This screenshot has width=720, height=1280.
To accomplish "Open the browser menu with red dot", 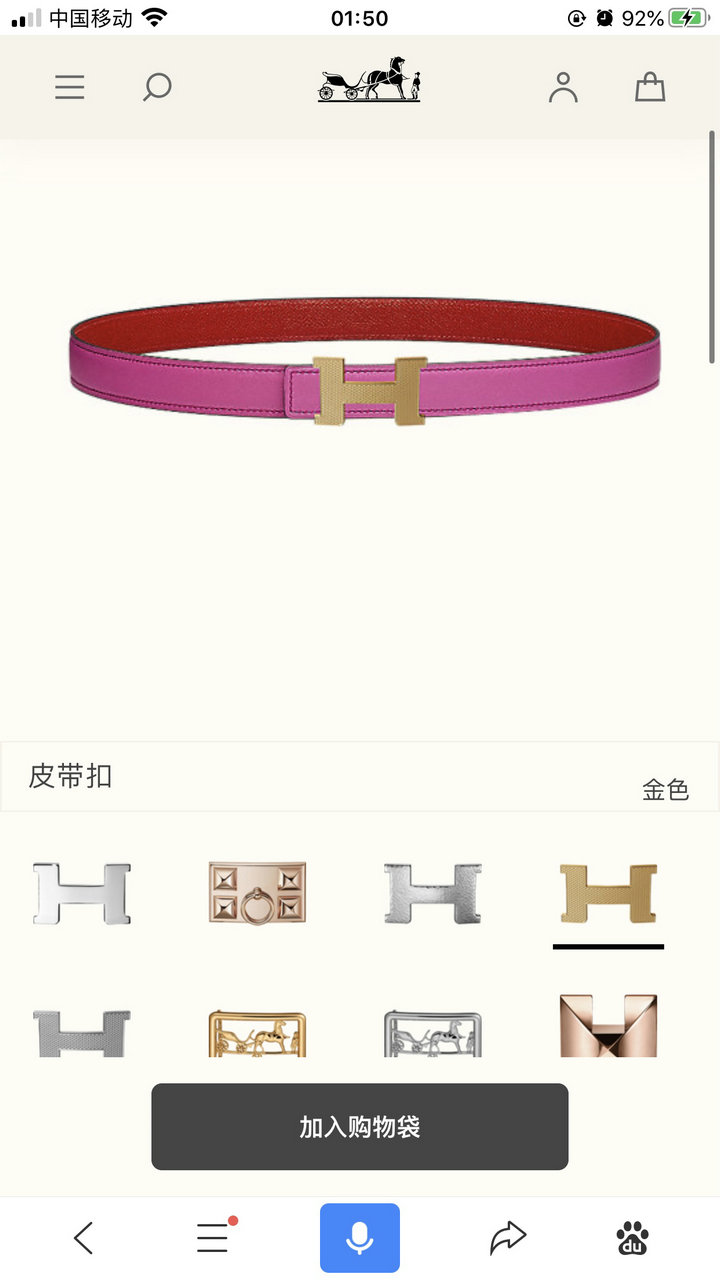I will (x=215, y=1236).
